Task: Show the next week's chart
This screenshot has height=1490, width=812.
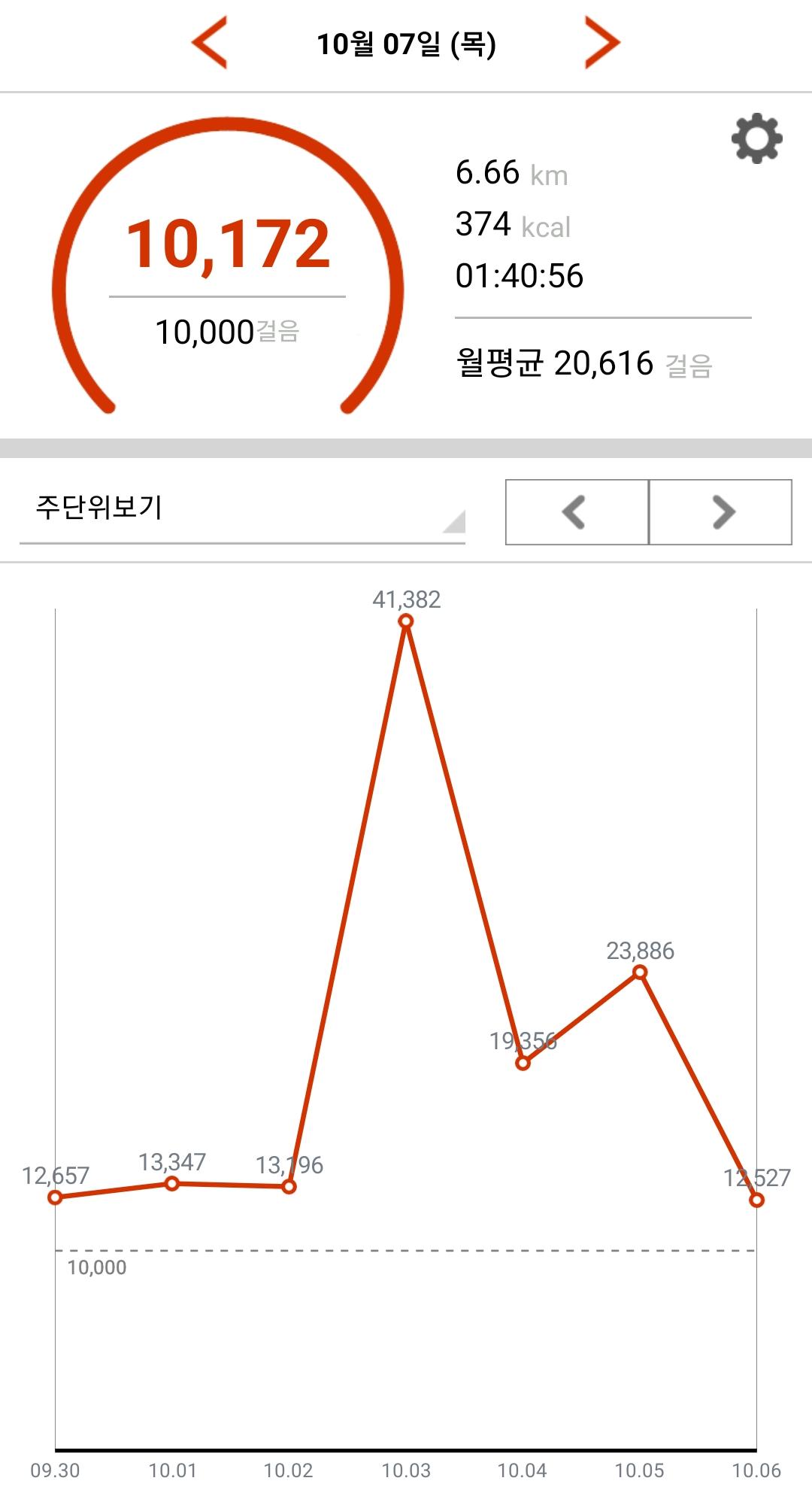Action: coord(720,512)
